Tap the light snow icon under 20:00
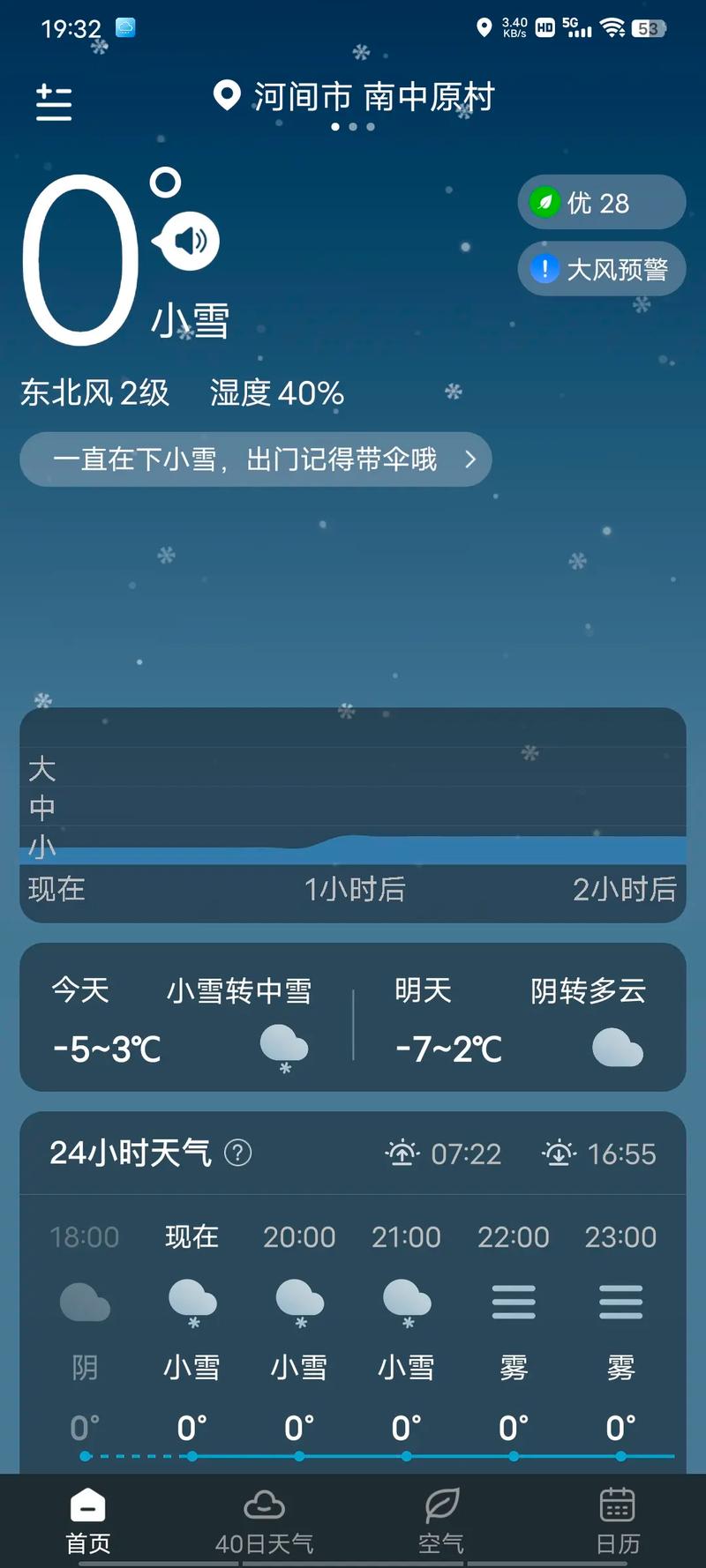This screenshot has height=1568, width=706. coord(298,1303)
